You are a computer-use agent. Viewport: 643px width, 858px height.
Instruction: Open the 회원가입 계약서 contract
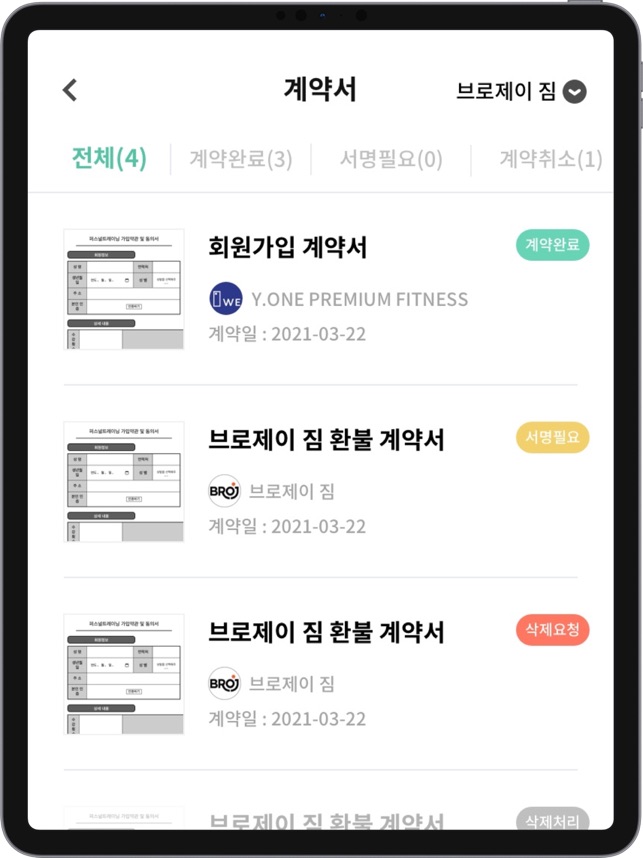288,247
